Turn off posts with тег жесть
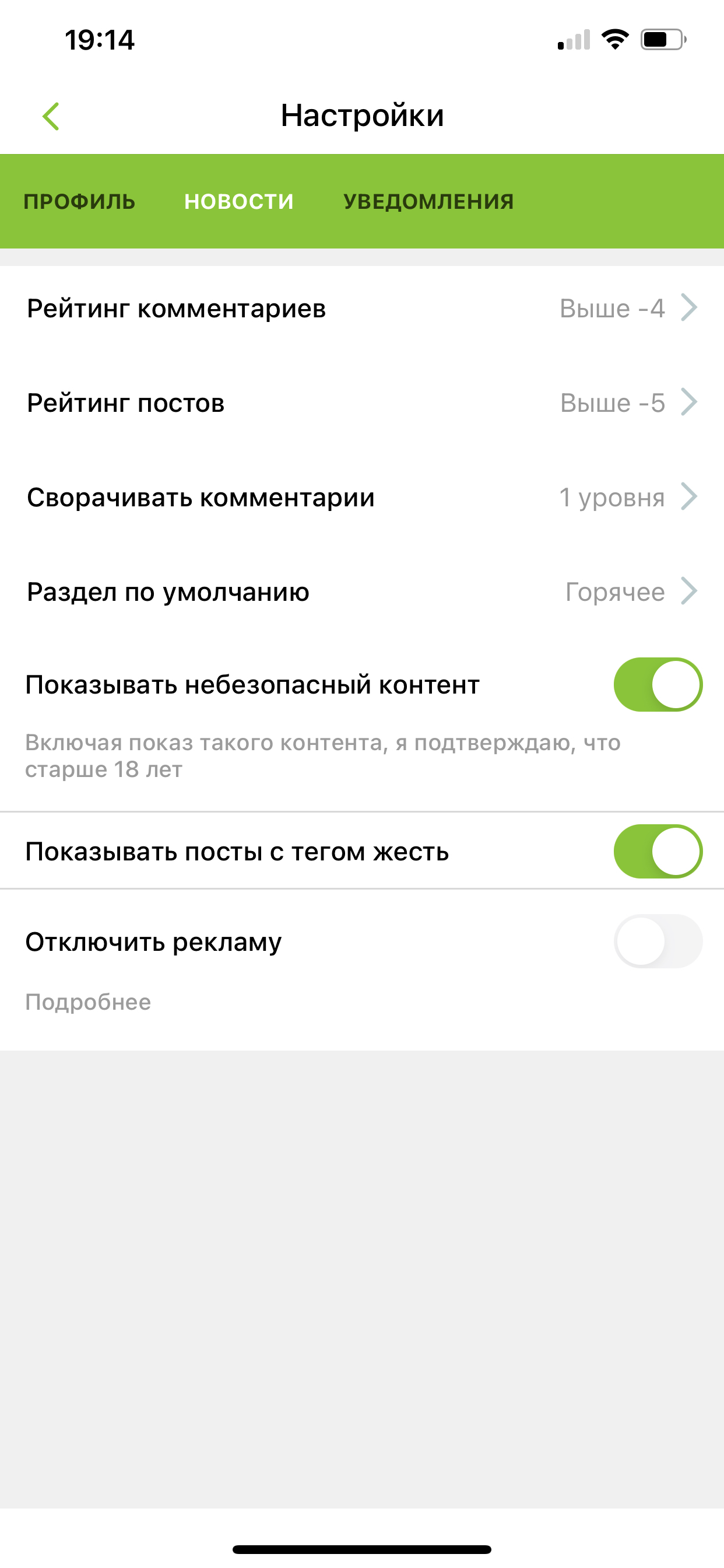The width and height of the screenshot is (724, 1568). tap(658, 852)
